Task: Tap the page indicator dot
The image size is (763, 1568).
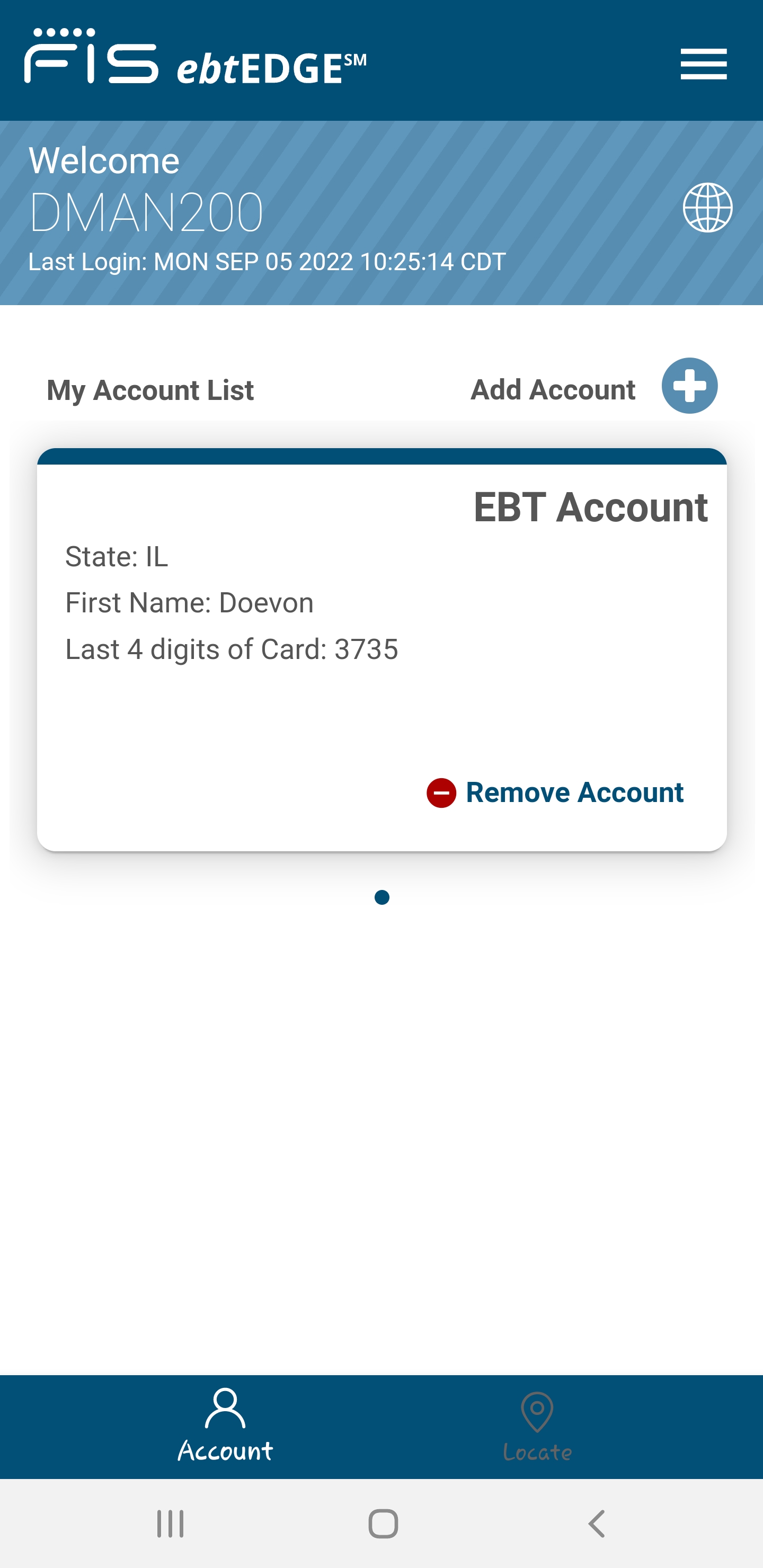Action: [382, 897]
